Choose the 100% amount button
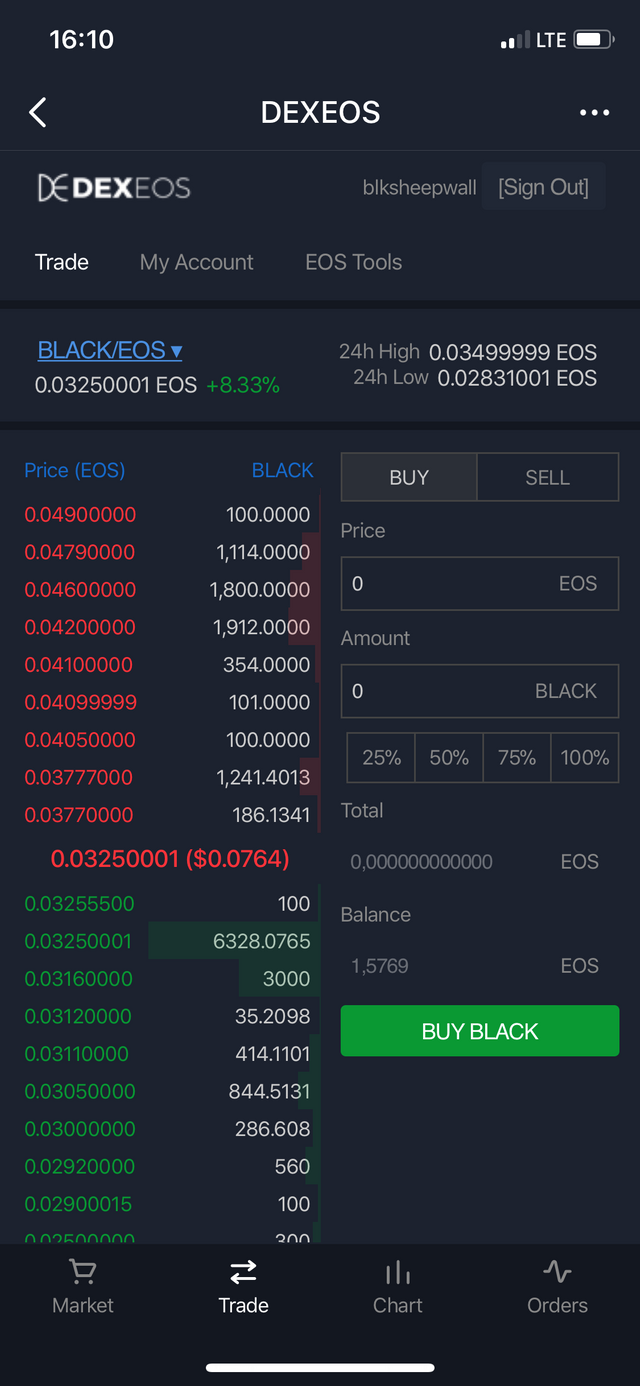Image resolution: width=640 pixels, height=1386 pixels. click(585, 757)
